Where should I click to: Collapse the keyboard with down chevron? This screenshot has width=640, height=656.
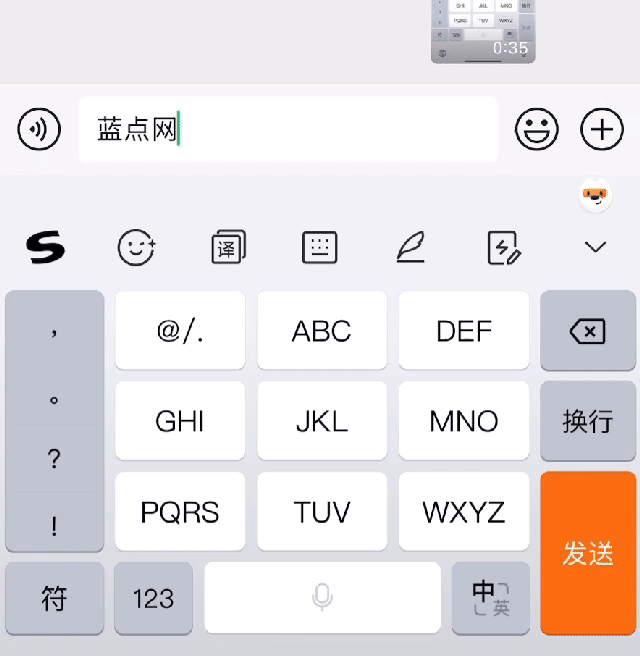click(596, 247)
